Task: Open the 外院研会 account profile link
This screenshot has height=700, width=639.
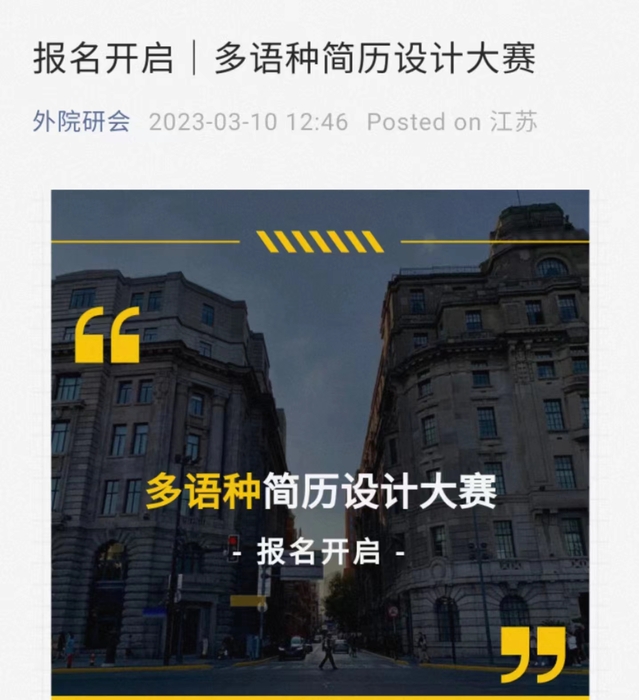Action: (81, 122)
